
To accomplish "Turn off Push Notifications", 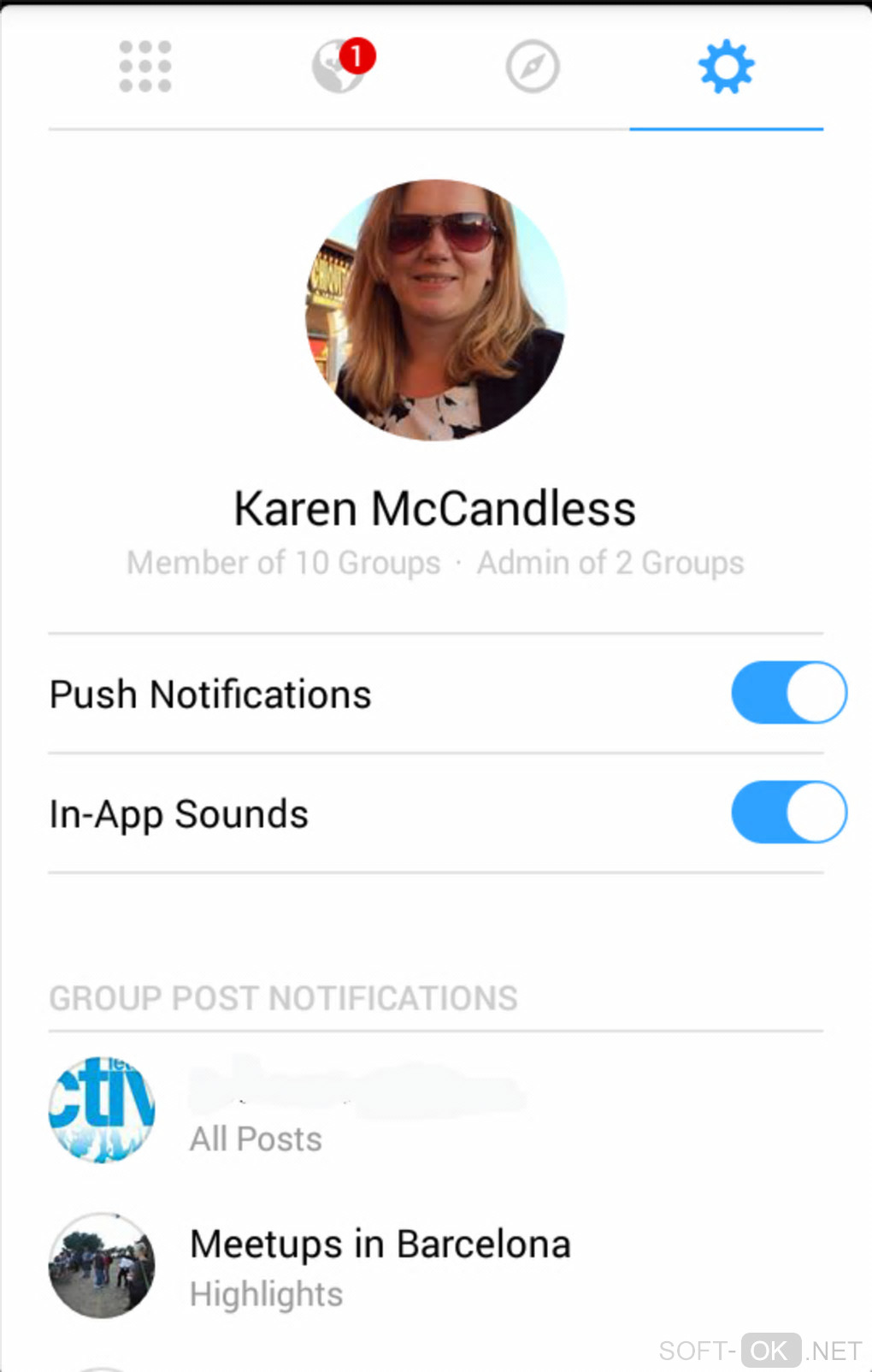I will click(788, 693).
